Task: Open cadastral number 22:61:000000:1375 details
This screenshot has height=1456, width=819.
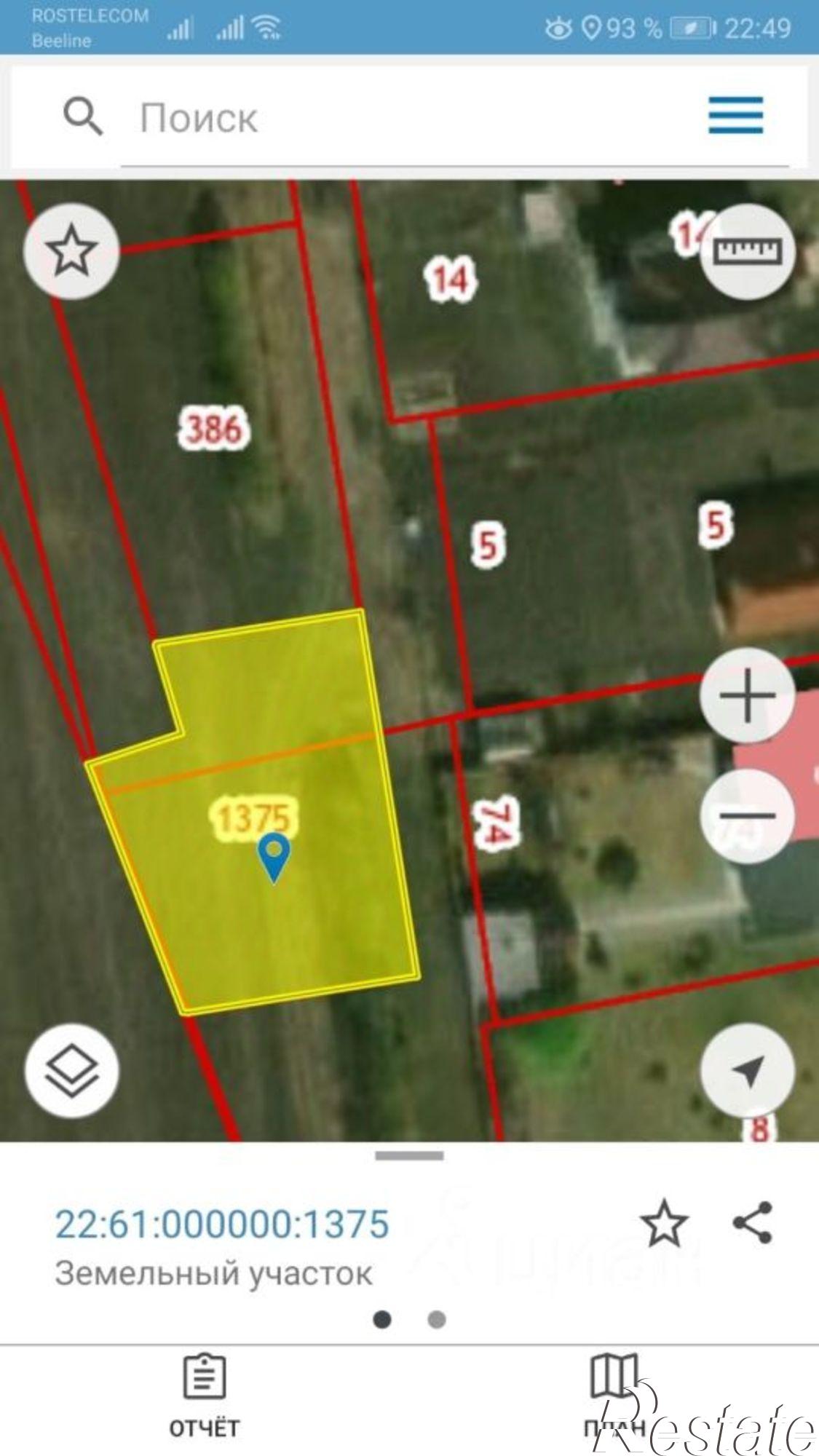Action: click(222, 1224)
